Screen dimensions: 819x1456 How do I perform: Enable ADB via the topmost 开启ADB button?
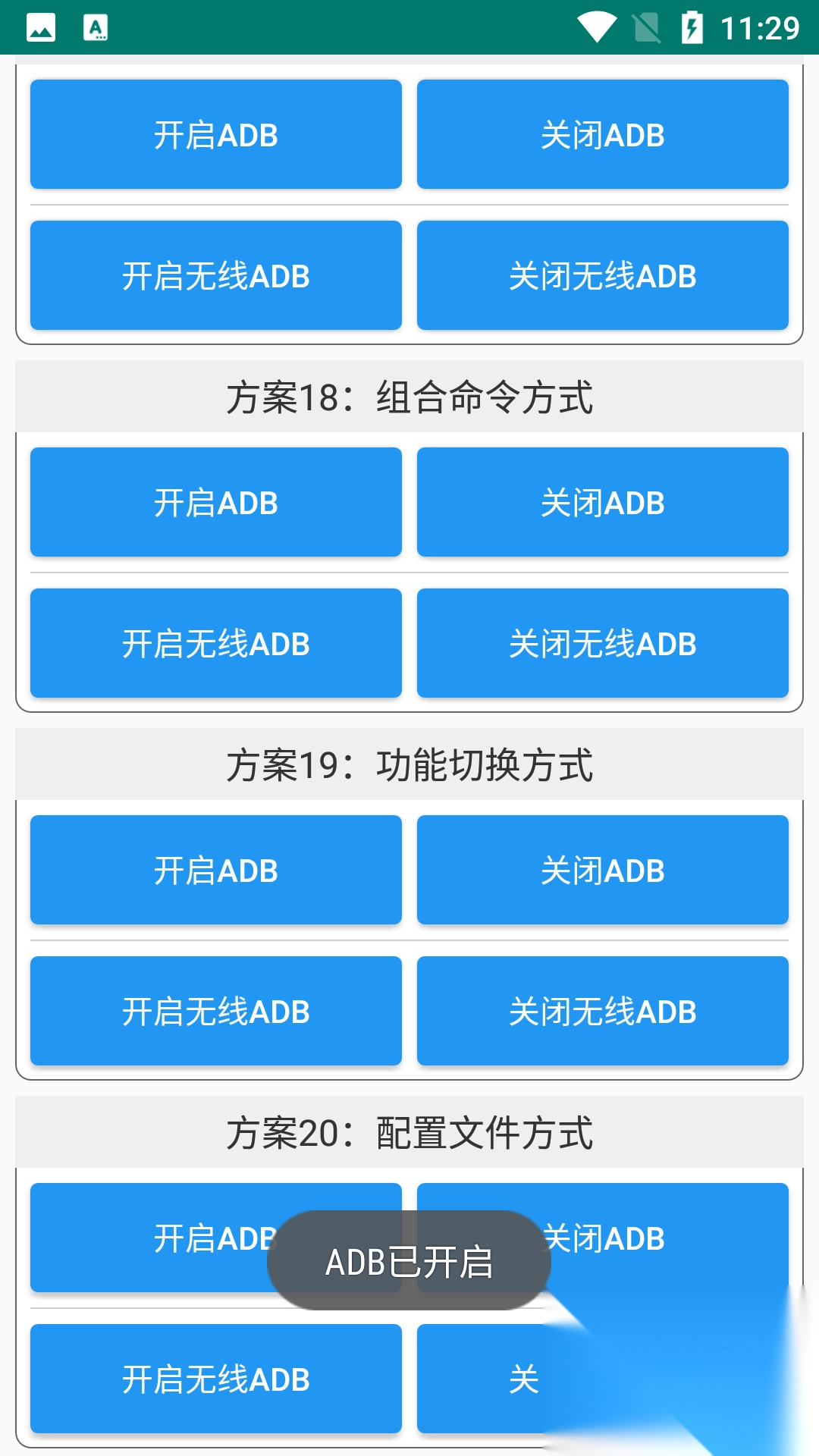coord(215,133)
